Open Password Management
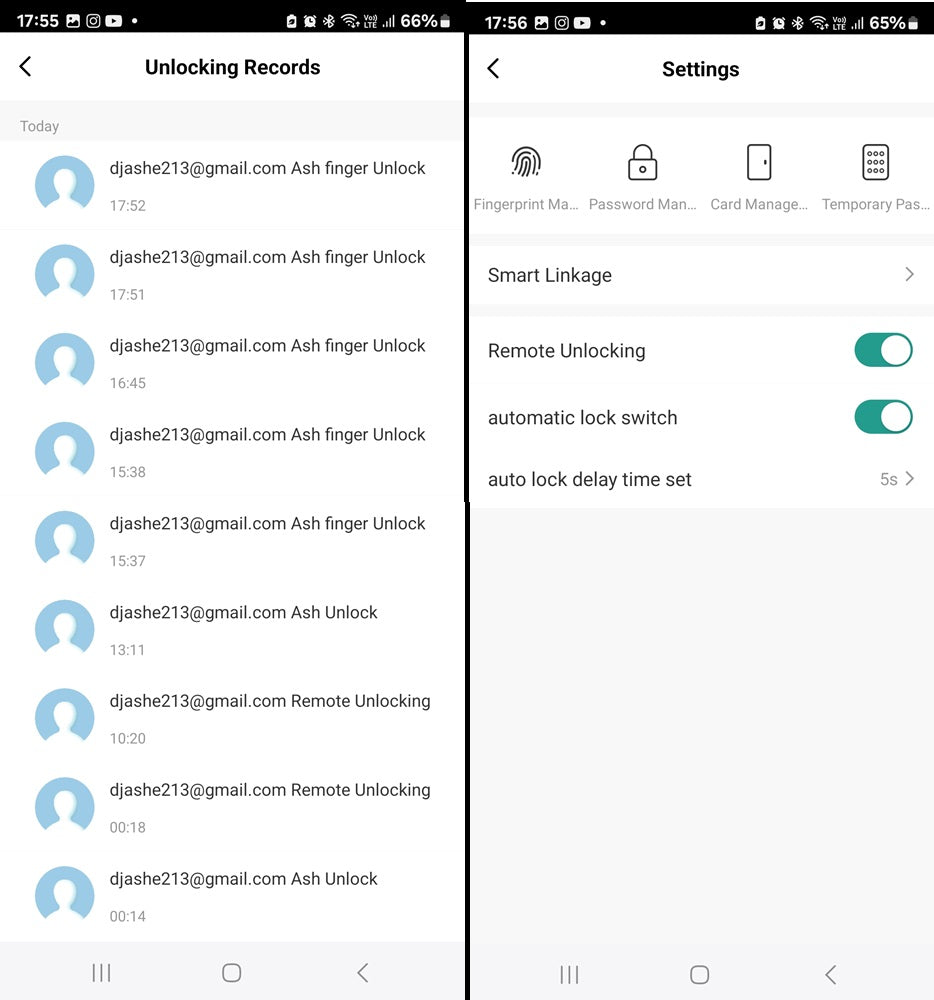Image resolution: width=934 pixels, height=1000 pixels. (642, 176)
